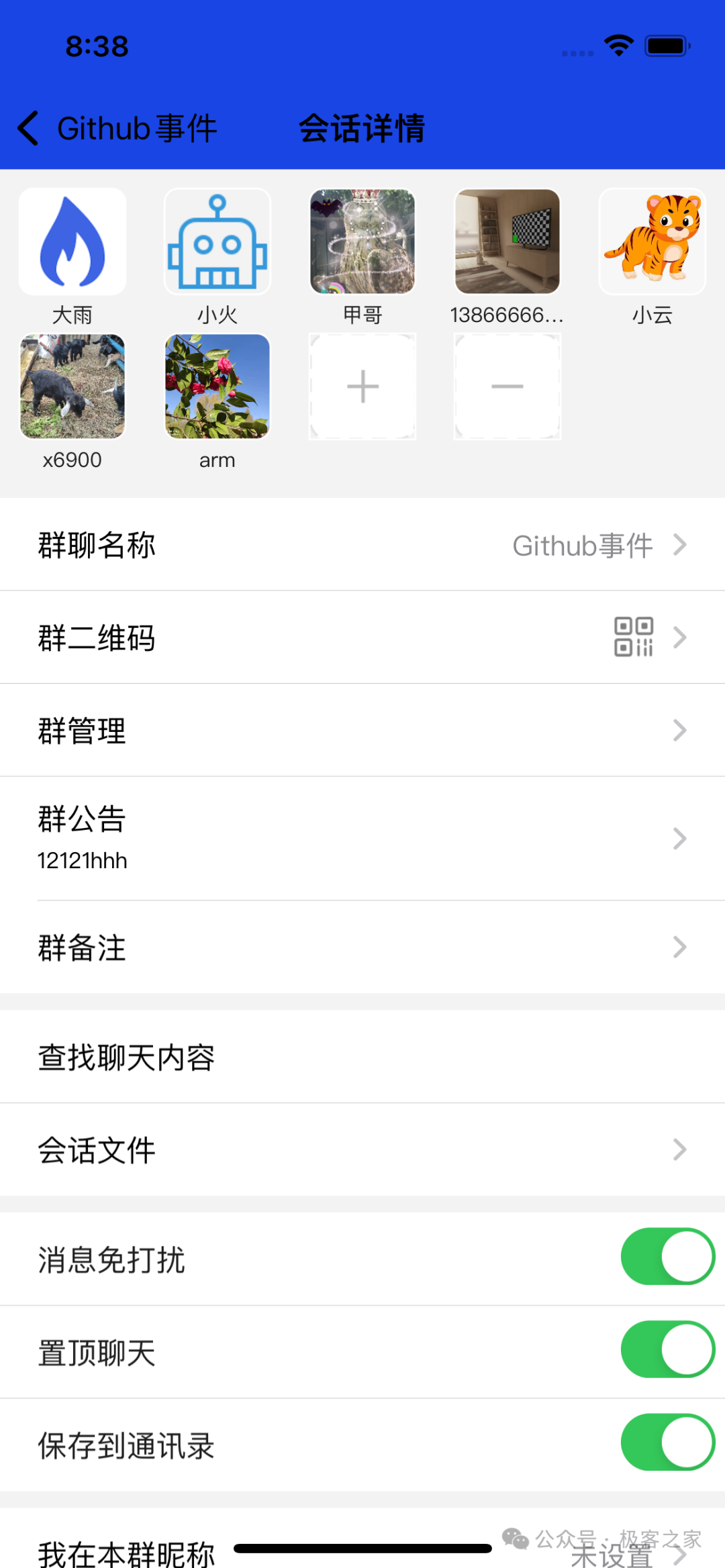Disable 置顶聊天 pin chat switch
Viewport: 725px width, 1568px height.
[x=667, y=1349]
